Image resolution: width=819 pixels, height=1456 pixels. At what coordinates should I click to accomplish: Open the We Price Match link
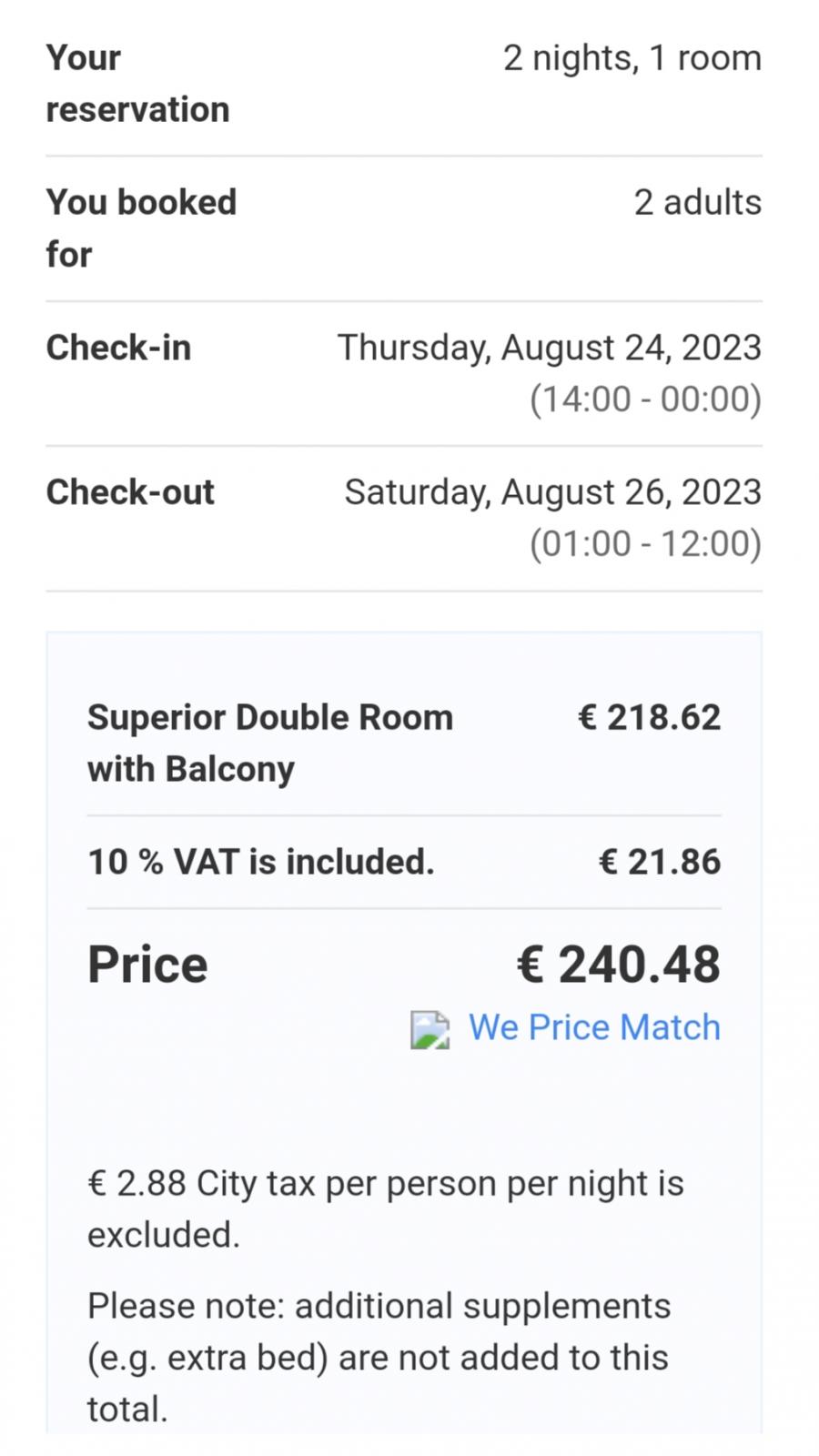point(593,1027)
